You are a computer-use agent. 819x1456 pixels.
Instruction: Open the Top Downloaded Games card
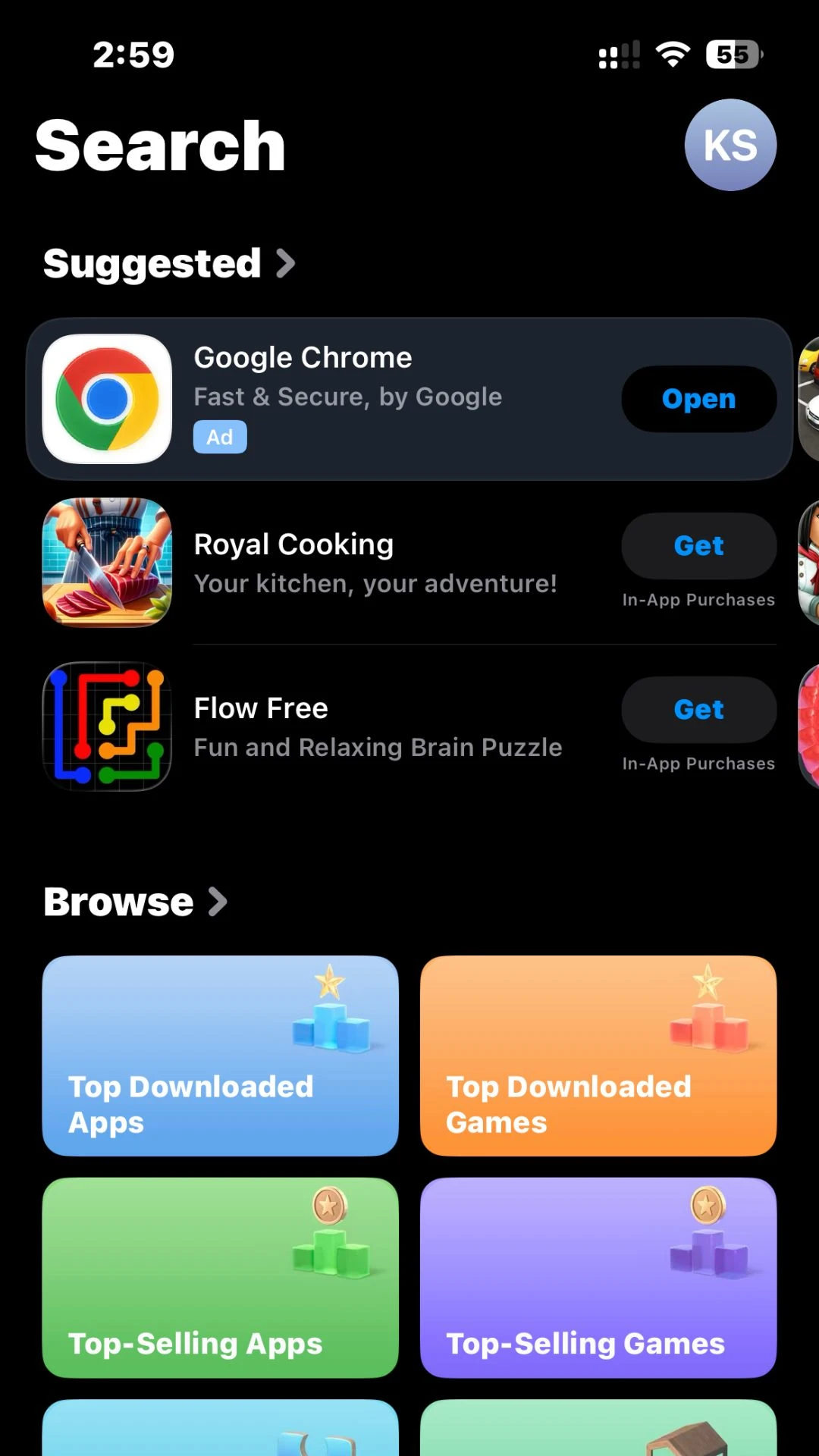(x=598, y=1056)
